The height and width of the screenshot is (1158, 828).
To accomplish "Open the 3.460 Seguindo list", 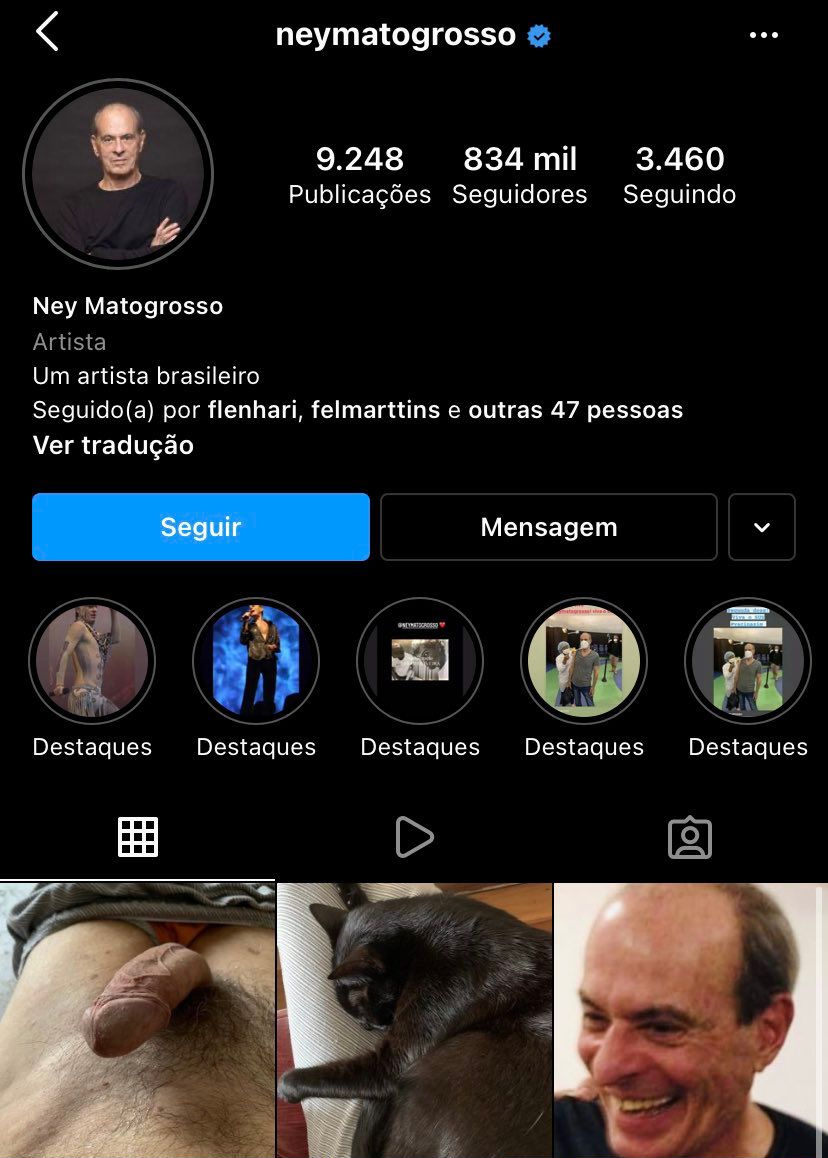I will tap(679, 174).
